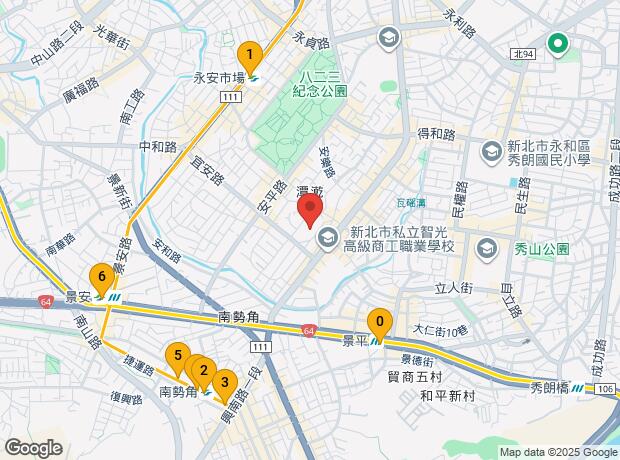Tap the orange marker numbered 3
The width and height of the screenshot is (620, 460).
pyautogui.click(x=226, y=381)
